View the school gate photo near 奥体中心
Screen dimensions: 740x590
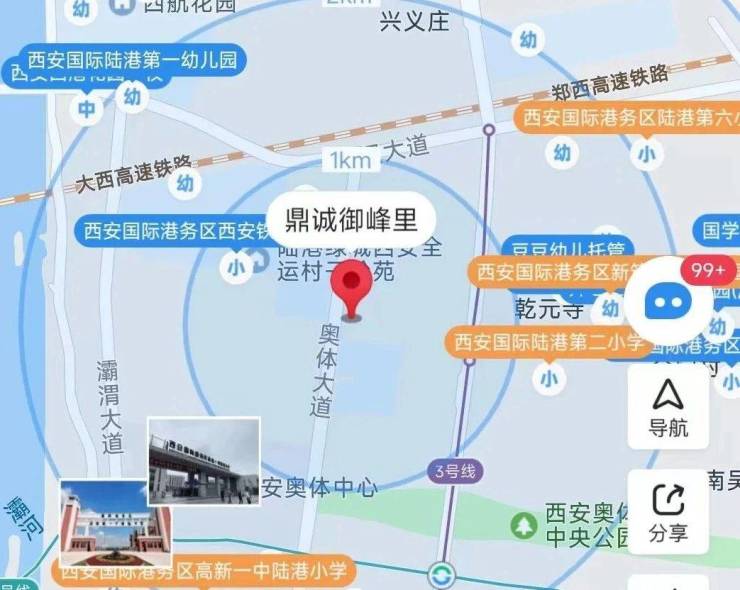coord(204,461)
